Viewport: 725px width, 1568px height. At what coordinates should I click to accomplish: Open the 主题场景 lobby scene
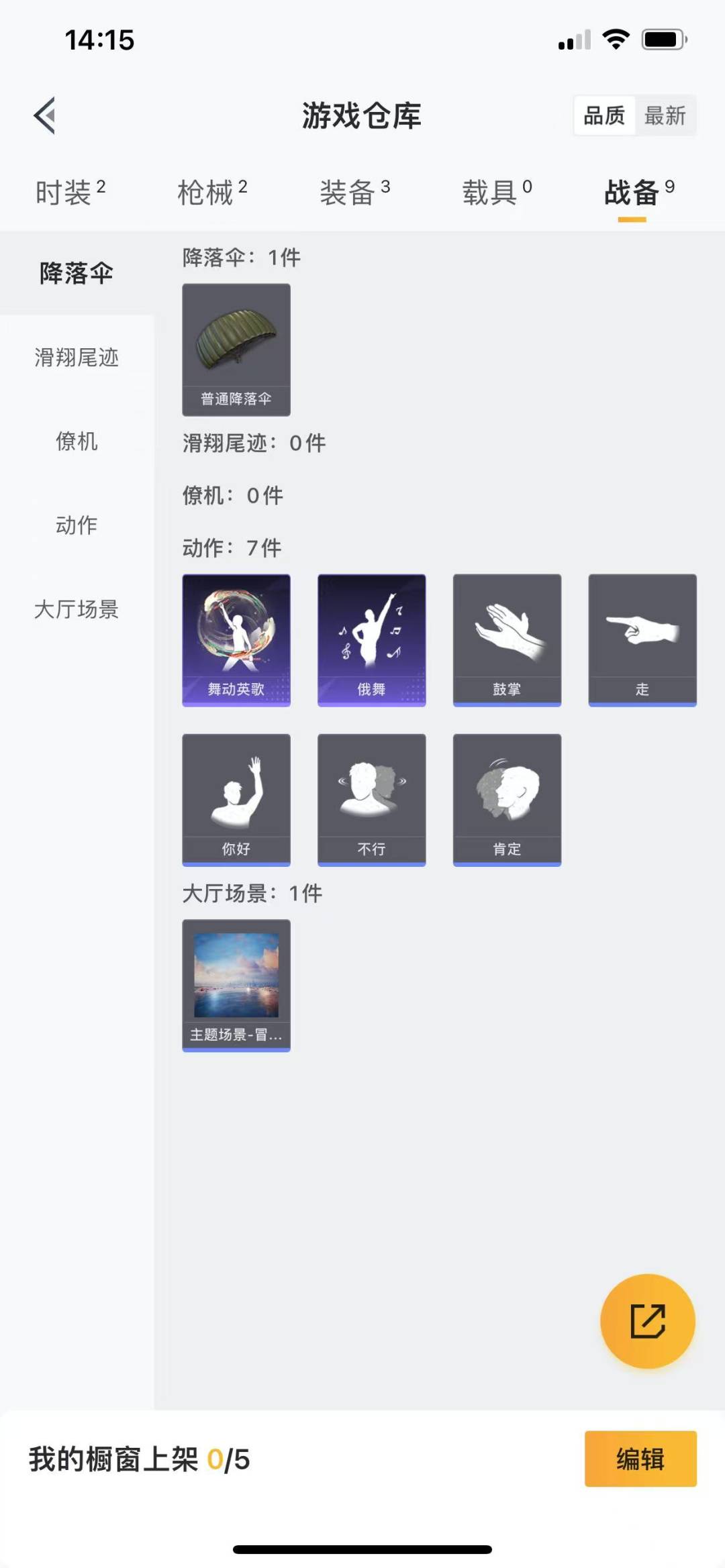tap(236, 985)
